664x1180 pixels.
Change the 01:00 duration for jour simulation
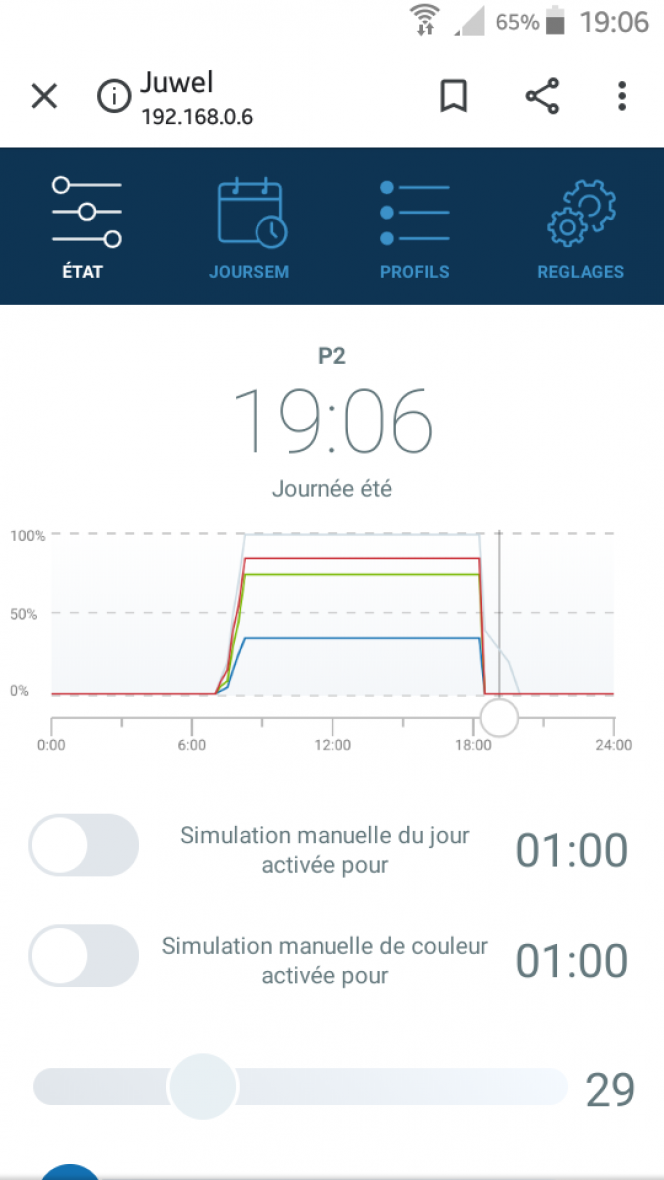571,850
